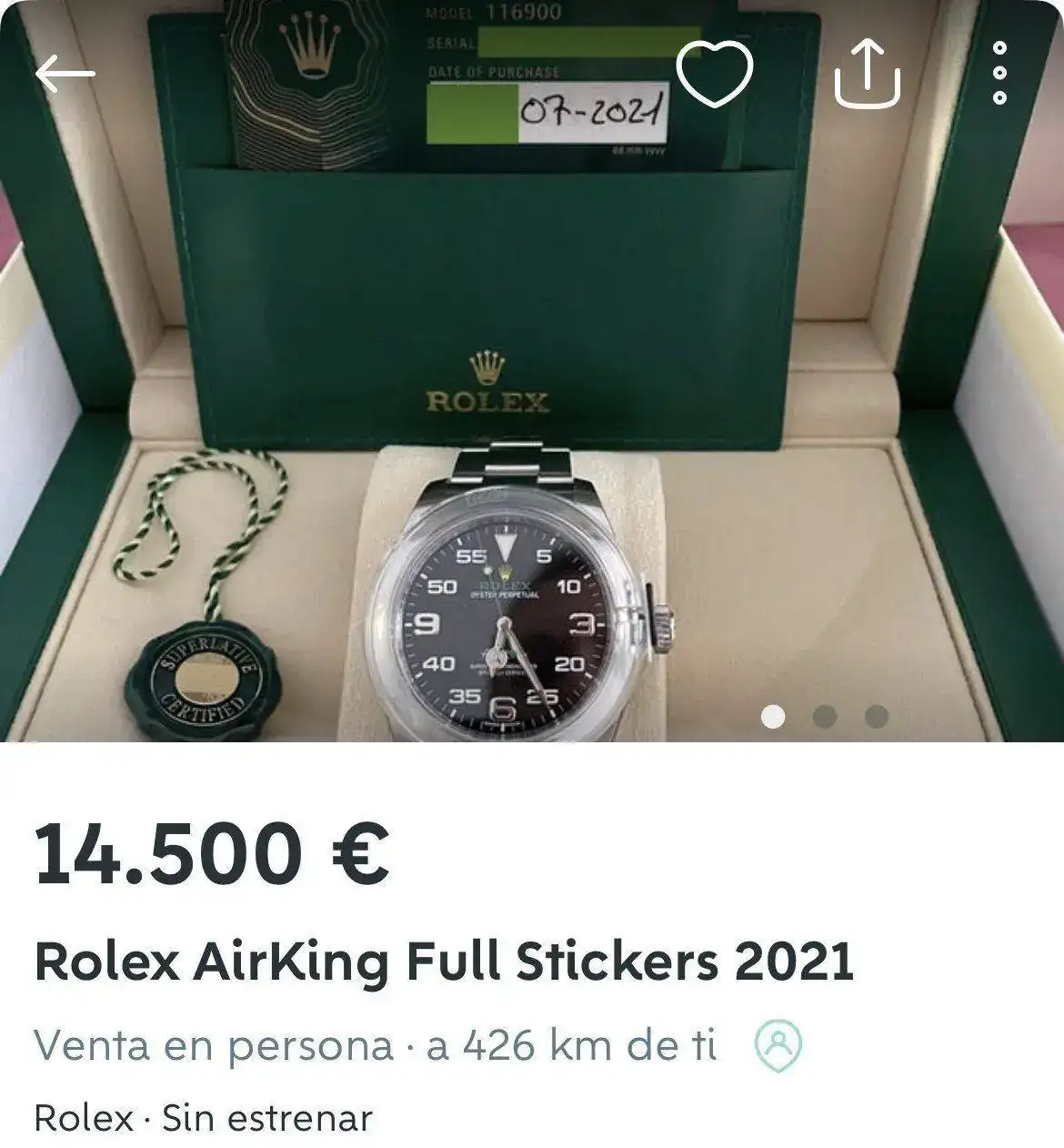The height and width of the screenshot is (1148, 1064).
Task: Open the three-dot overflow menu
Action: tap(999, 73)
